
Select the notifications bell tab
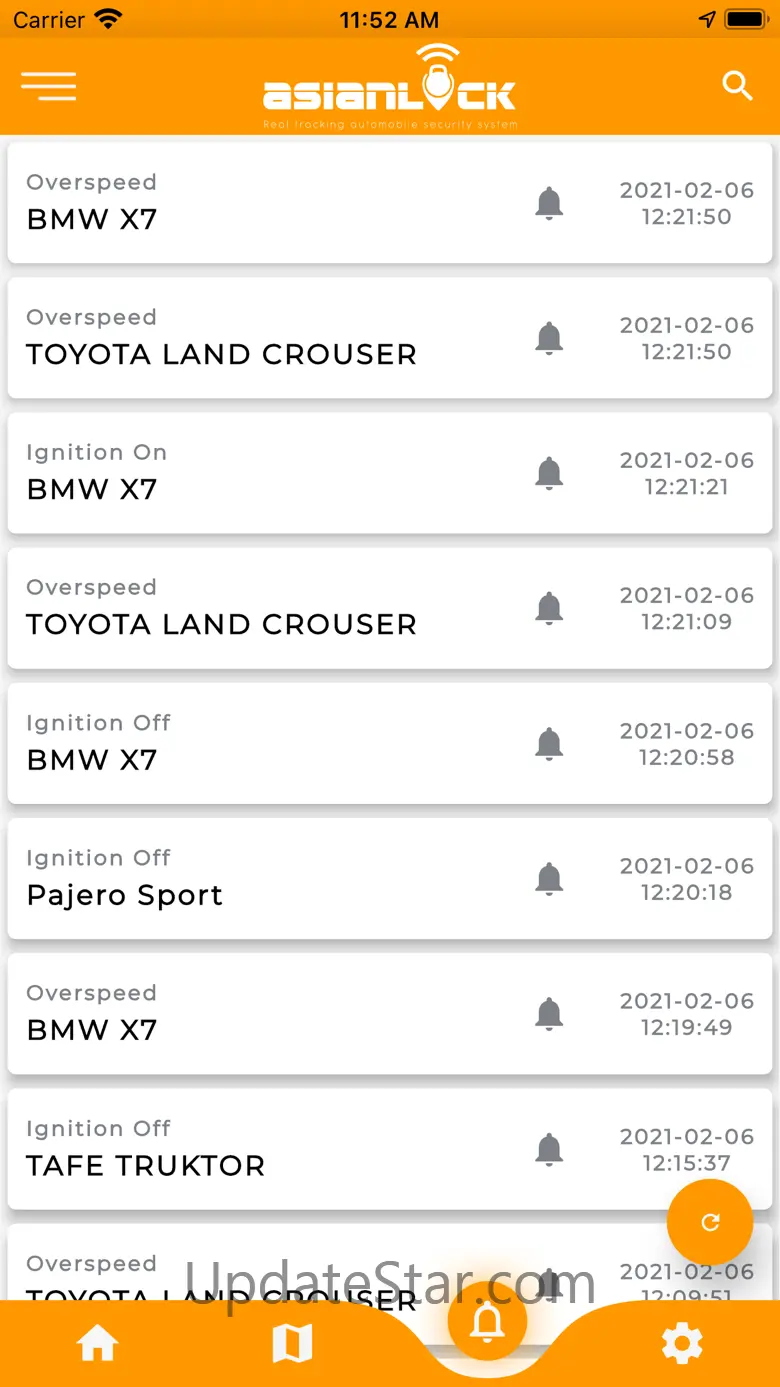click(x=487, y=1322)
